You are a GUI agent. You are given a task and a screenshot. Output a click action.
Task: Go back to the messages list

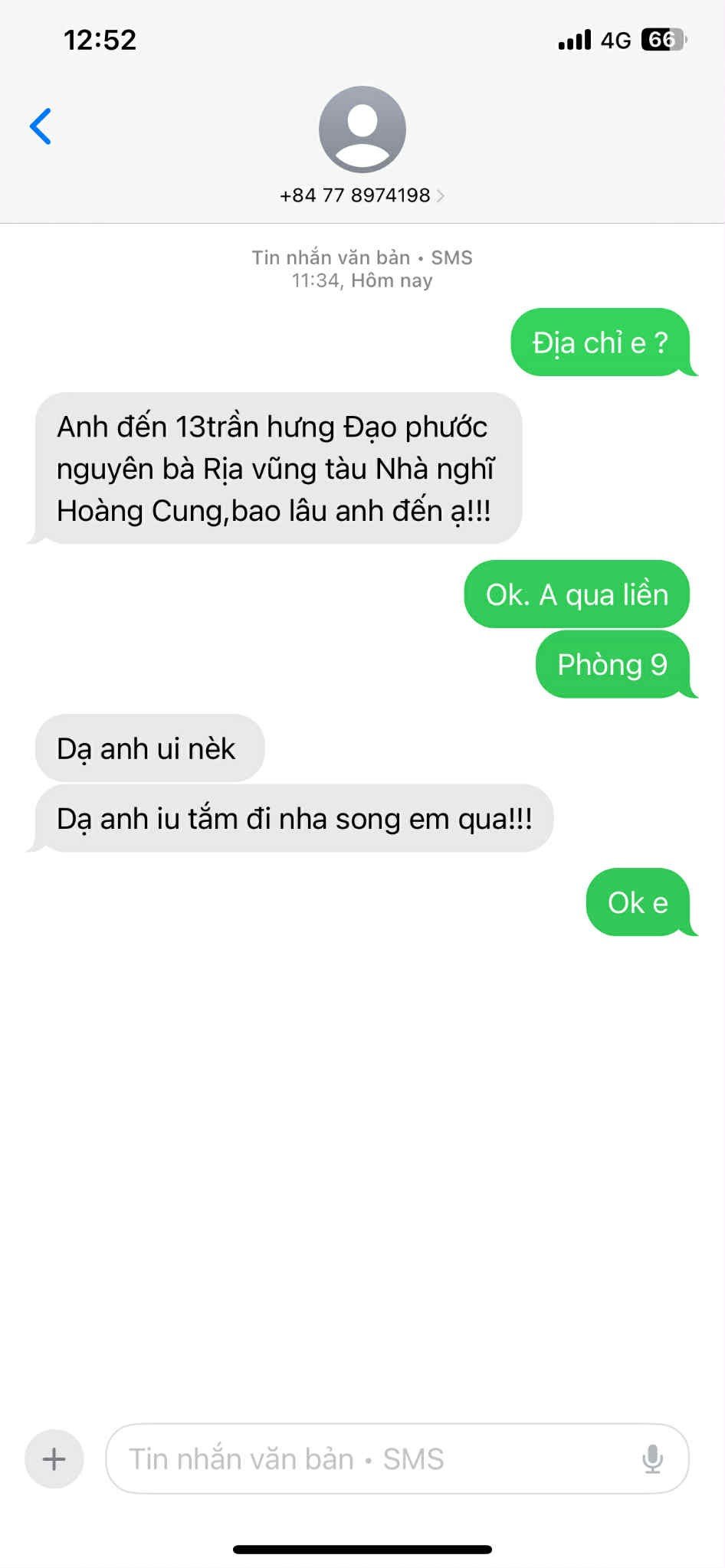41,126
